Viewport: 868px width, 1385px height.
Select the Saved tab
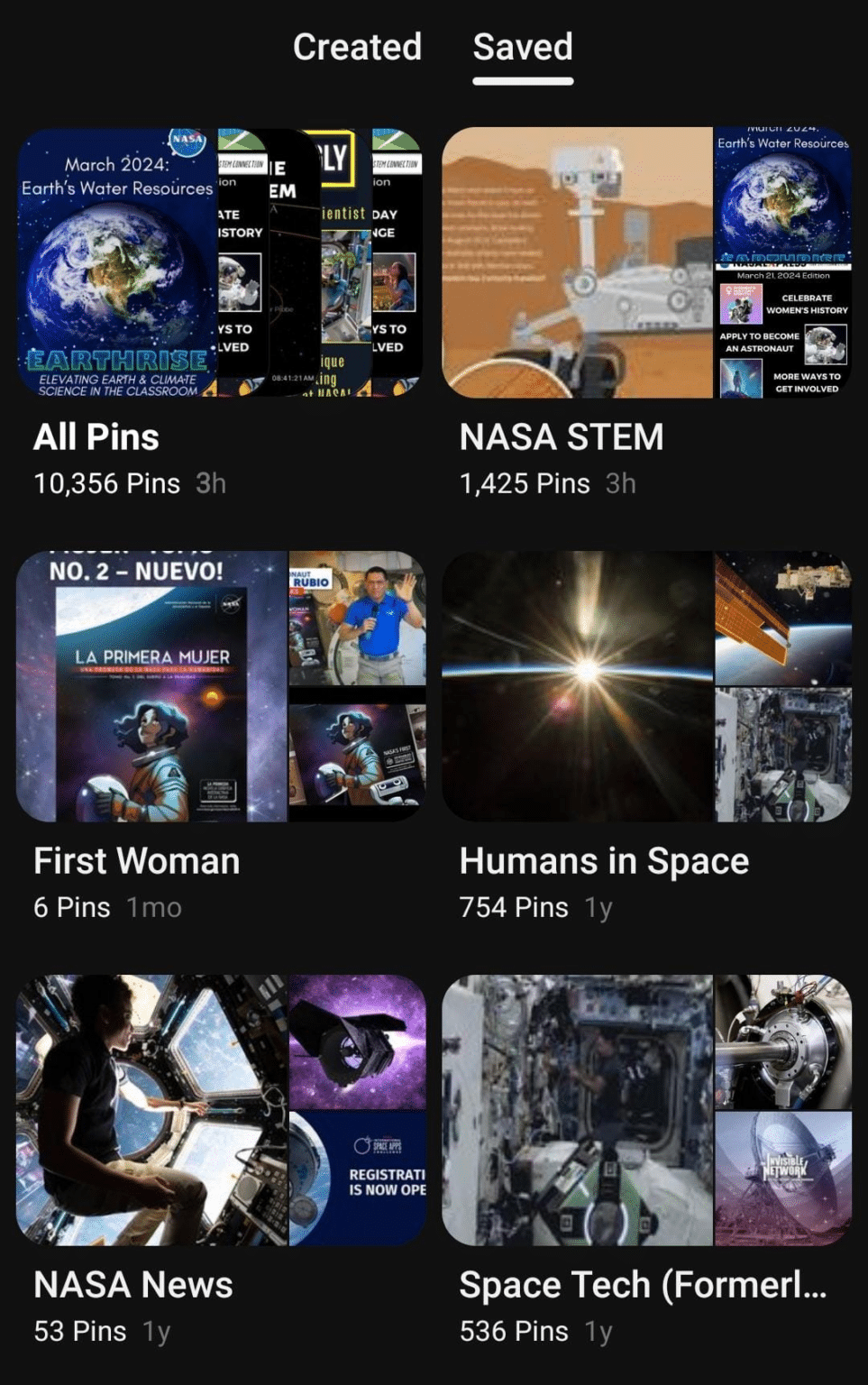pos(523,47)
